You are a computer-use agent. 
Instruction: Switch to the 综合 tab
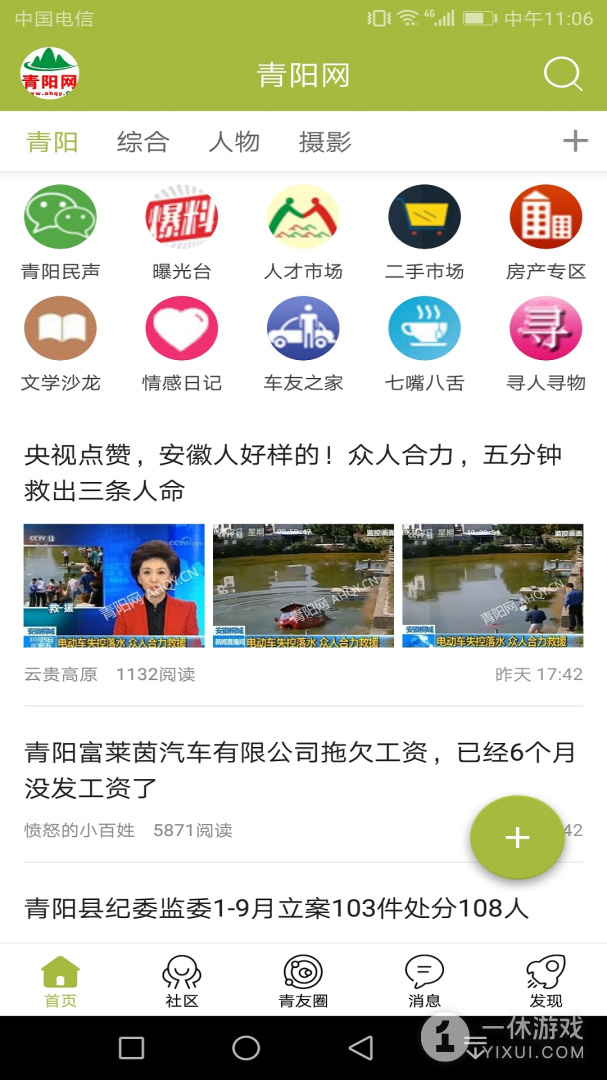[143, 142]
